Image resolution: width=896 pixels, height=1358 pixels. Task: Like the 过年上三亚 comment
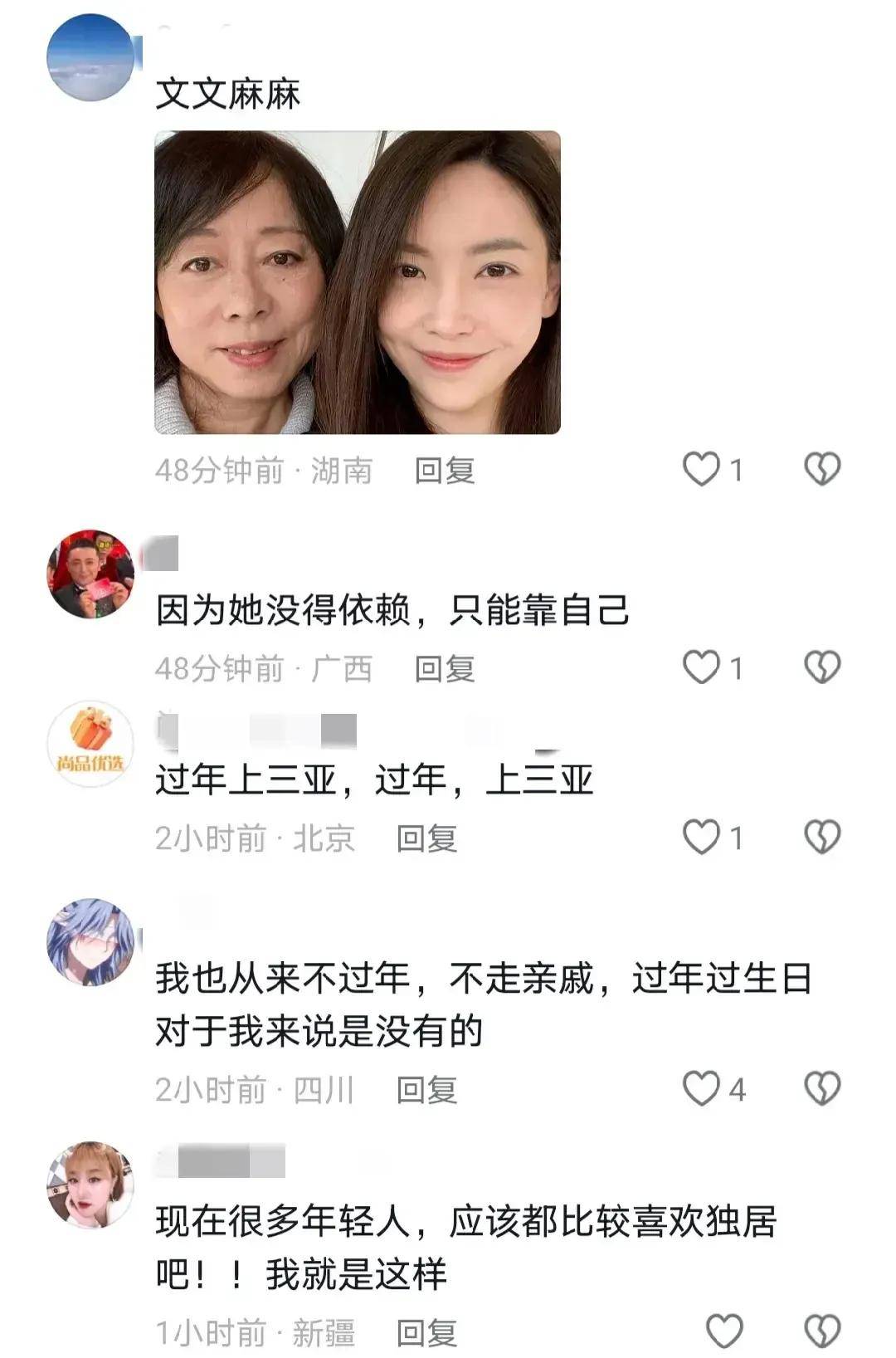(x=701, y=838)
